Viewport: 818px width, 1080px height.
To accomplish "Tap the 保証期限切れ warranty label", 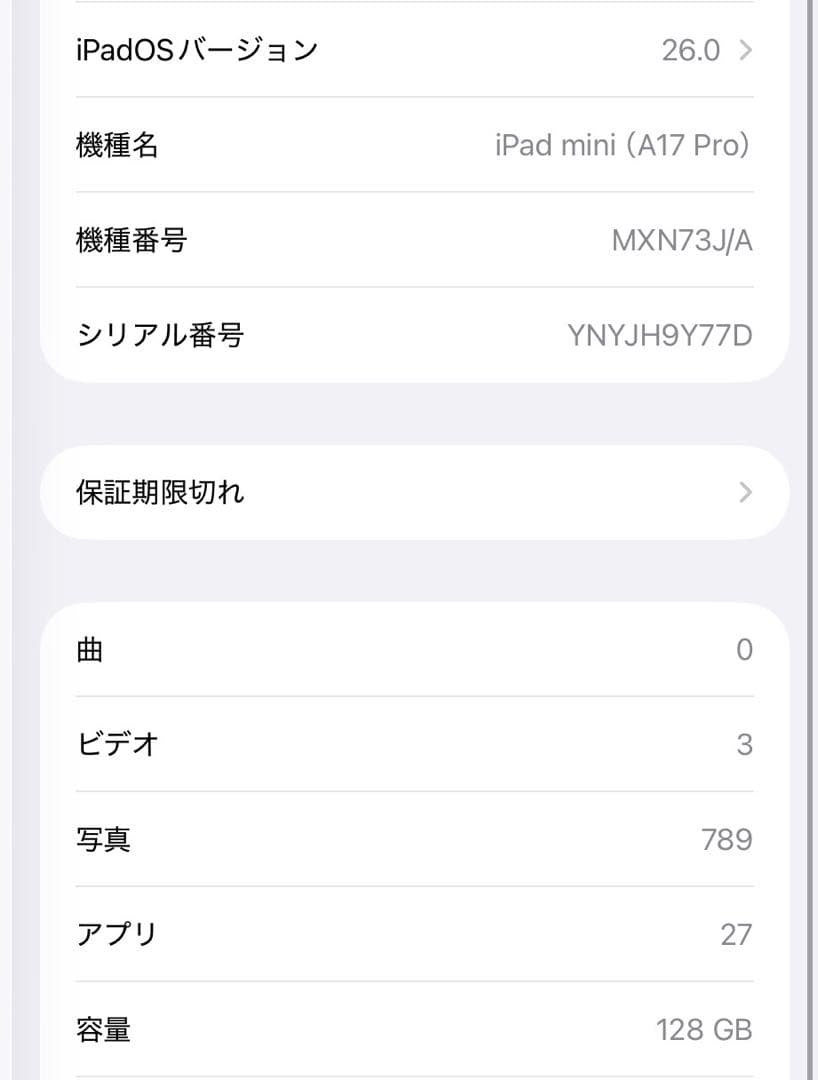I will point(160,492).
